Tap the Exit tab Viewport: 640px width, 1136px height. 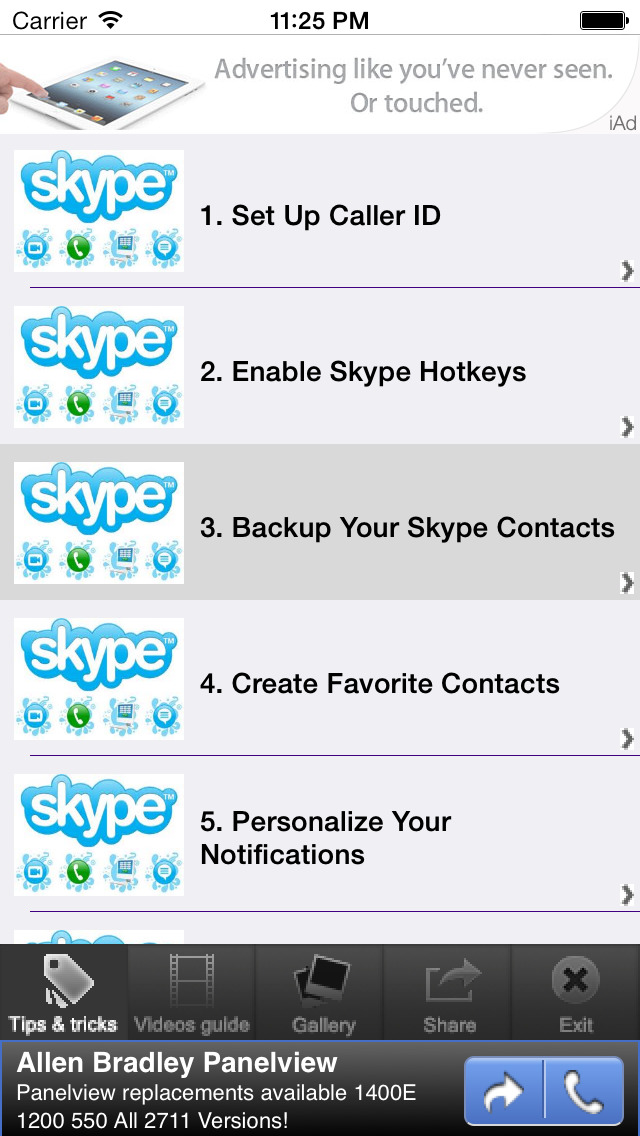576,993
